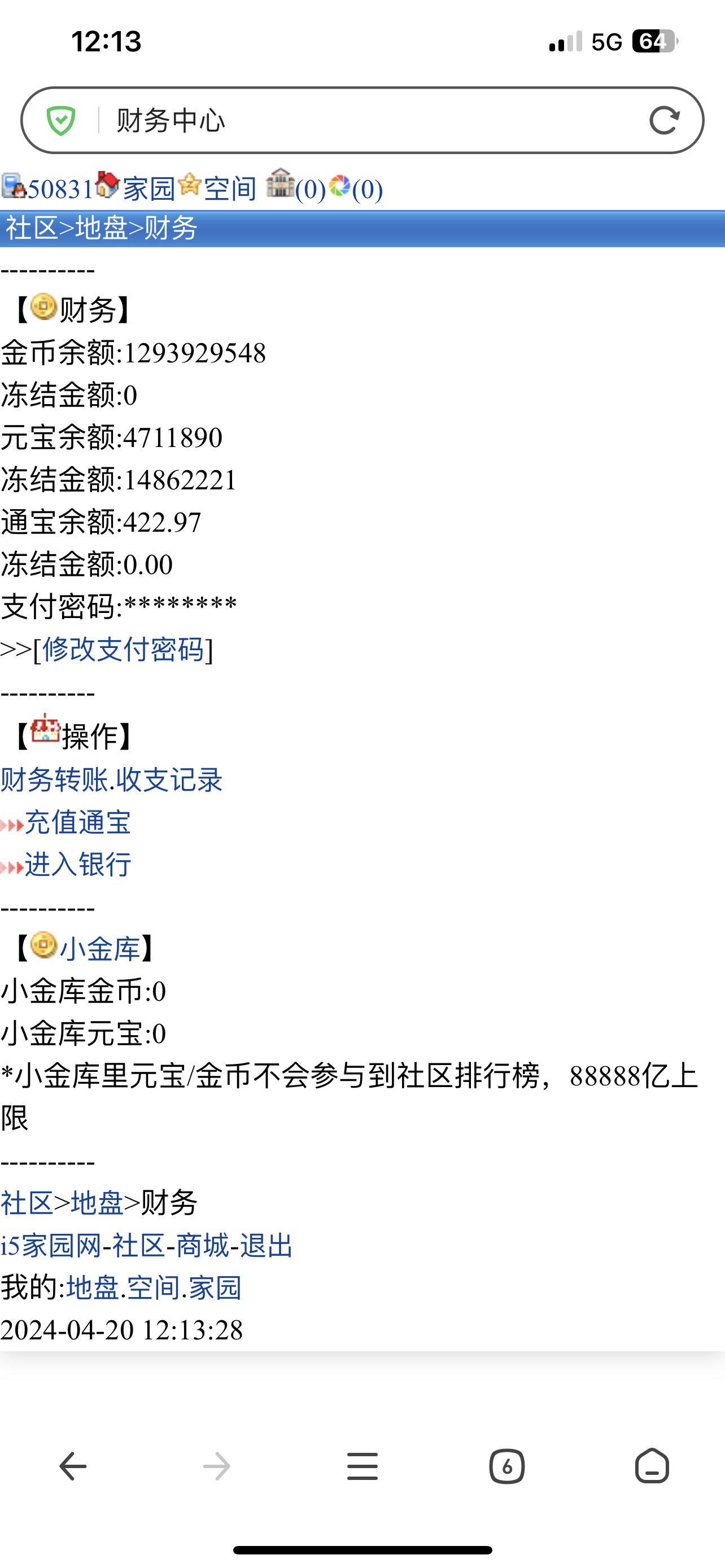Open the 家园 link in the top bar
725x1568 pixels.
(149, 189)
